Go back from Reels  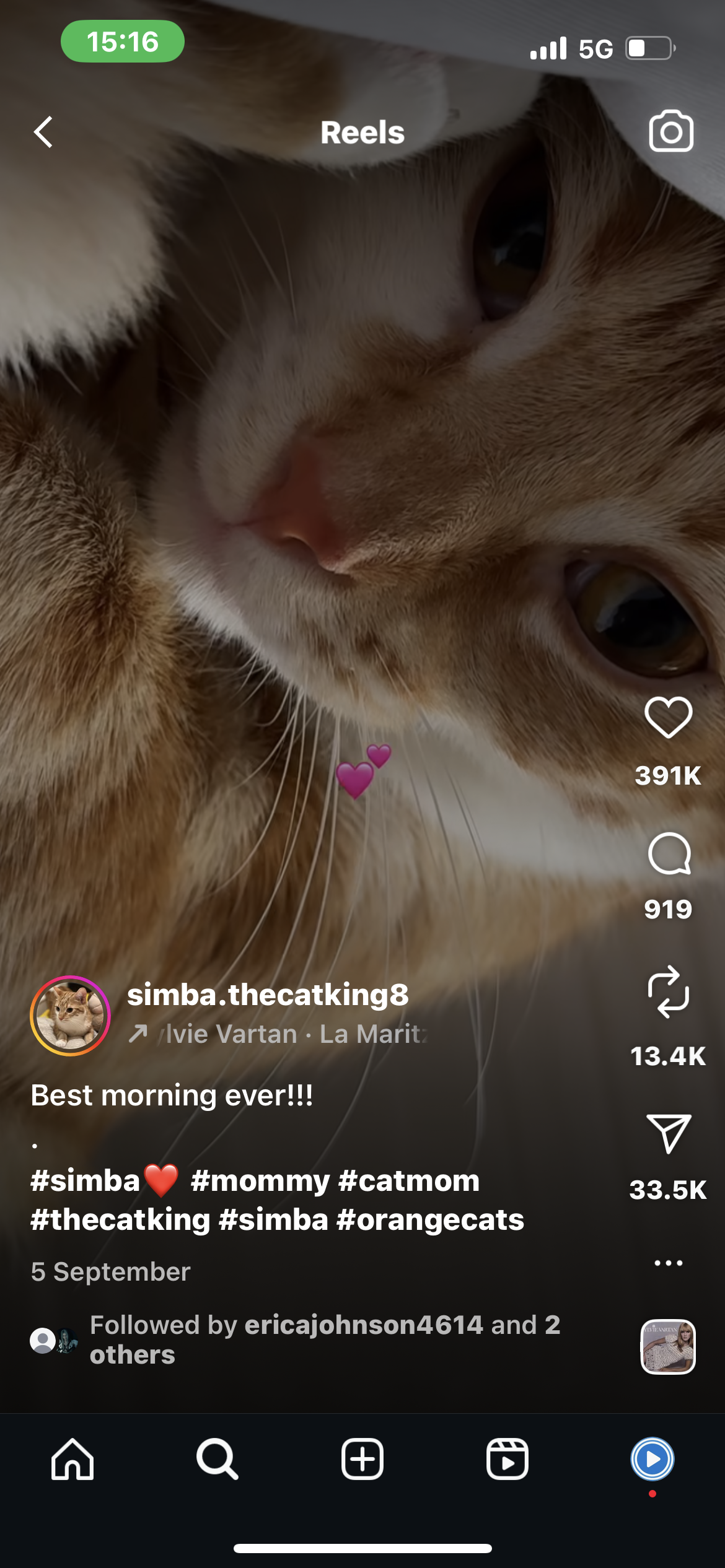pos(43,132)
